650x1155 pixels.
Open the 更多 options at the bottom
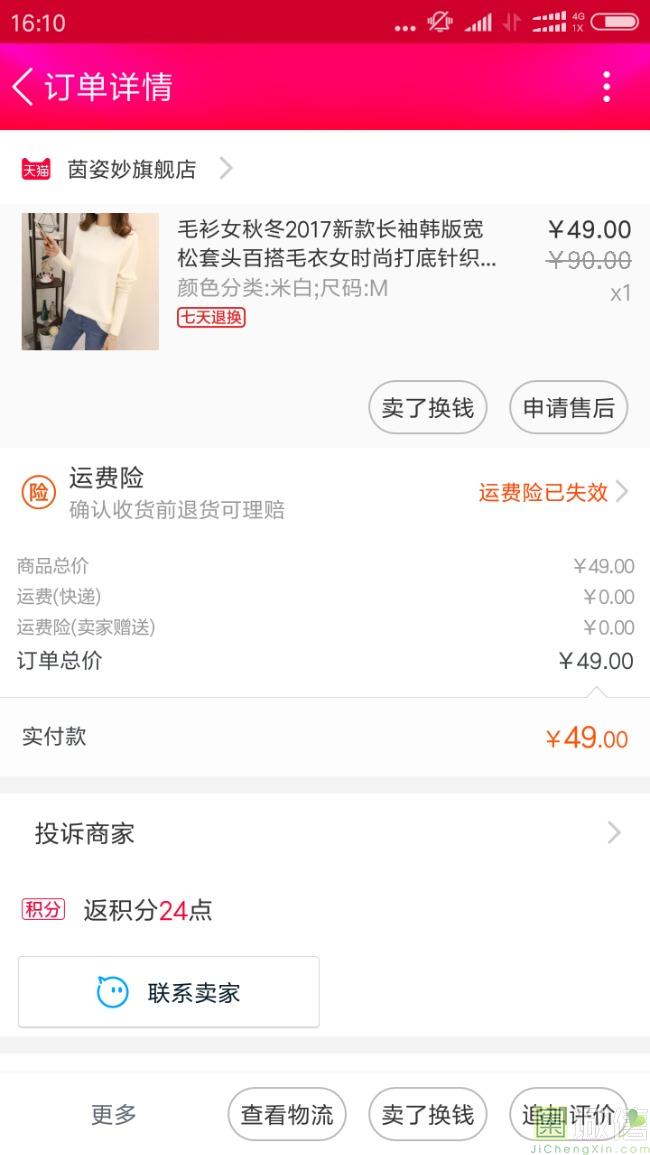coord(114,1114)
